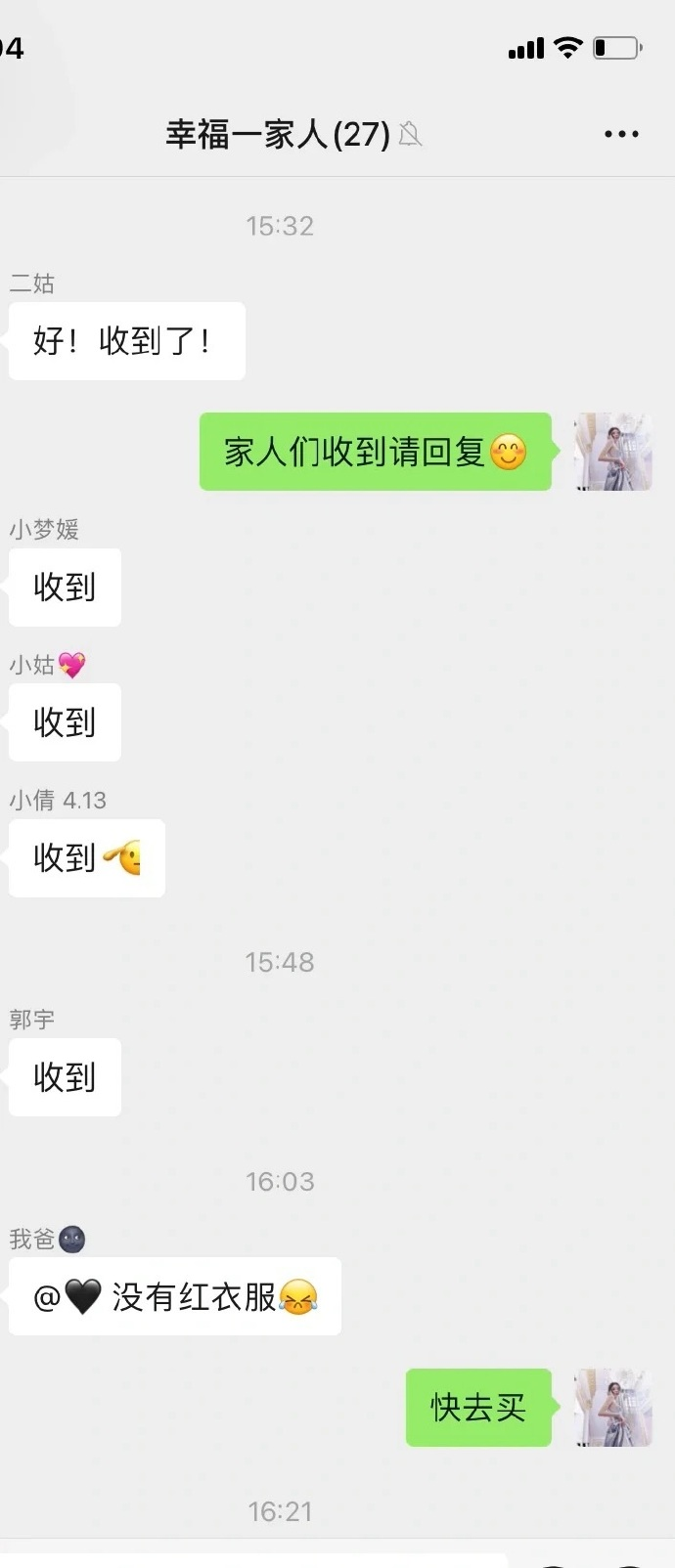The width and height of the screenshot is (675, 1568).
Task: Open sender's avatar beside 快去买 message
Action: (x=613, y=1408)
